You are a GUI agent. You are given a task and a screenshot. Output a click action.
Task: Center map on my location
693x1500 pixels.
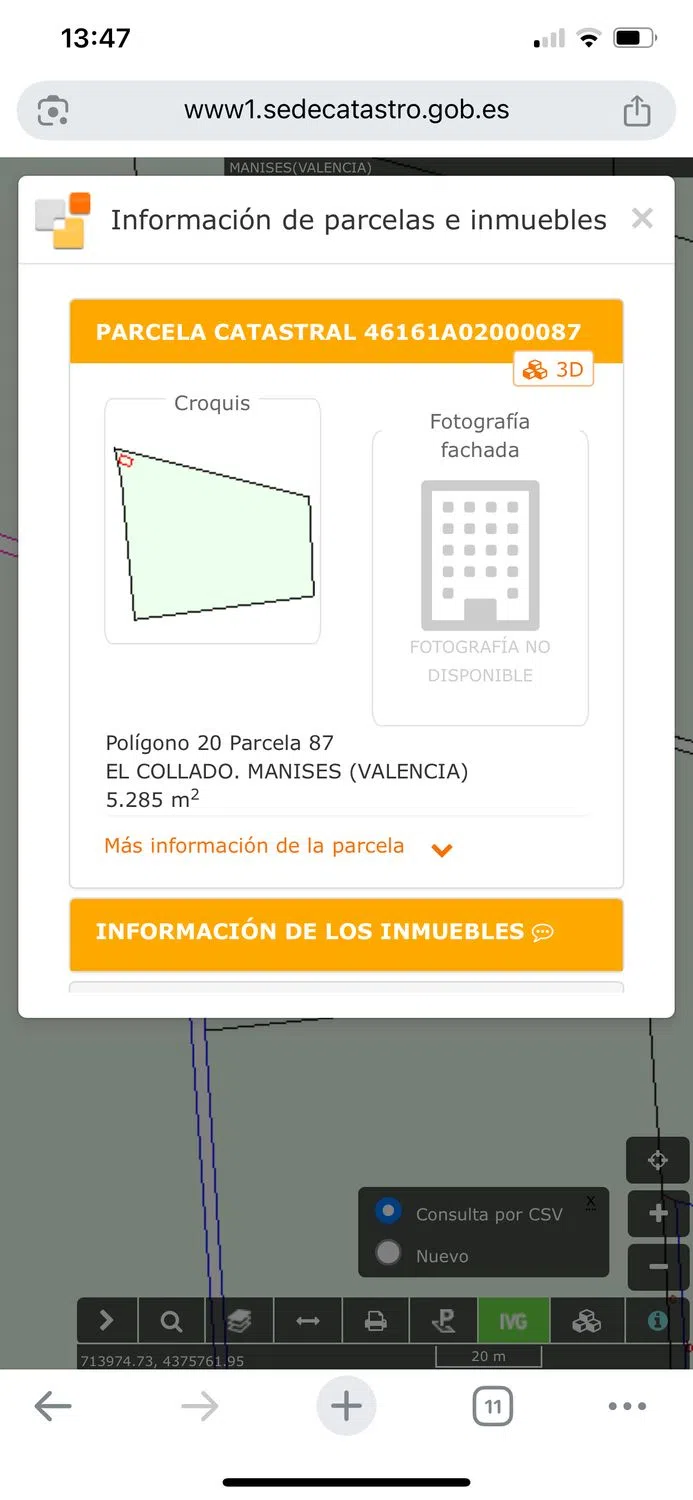658,1160
